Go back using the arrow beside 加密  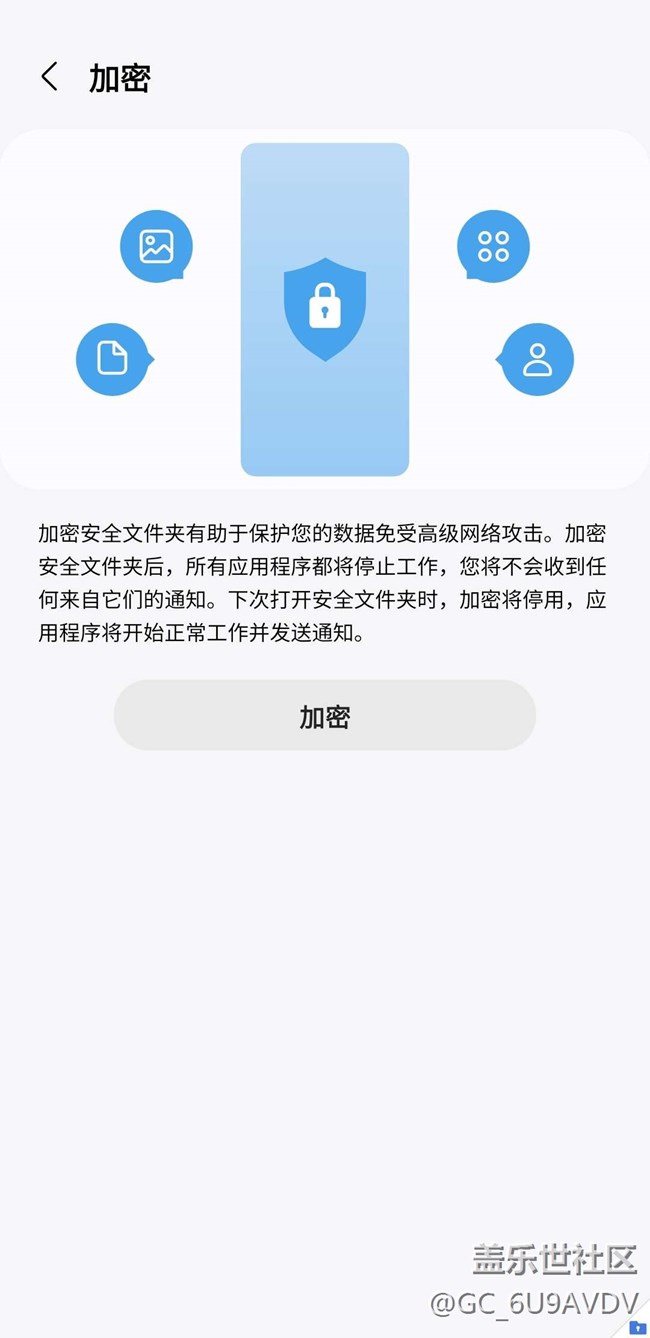49,77
